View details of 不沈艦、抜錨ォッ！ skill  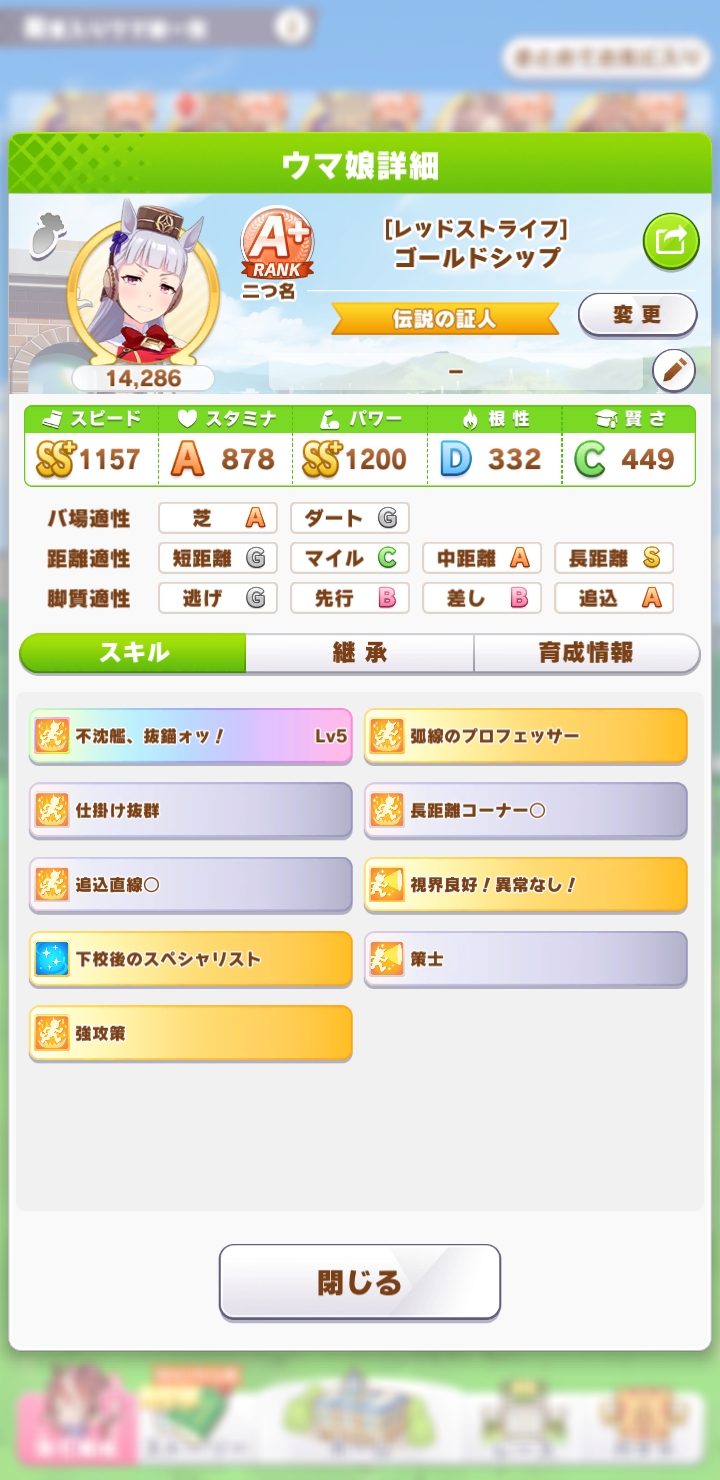coord(190,736)
